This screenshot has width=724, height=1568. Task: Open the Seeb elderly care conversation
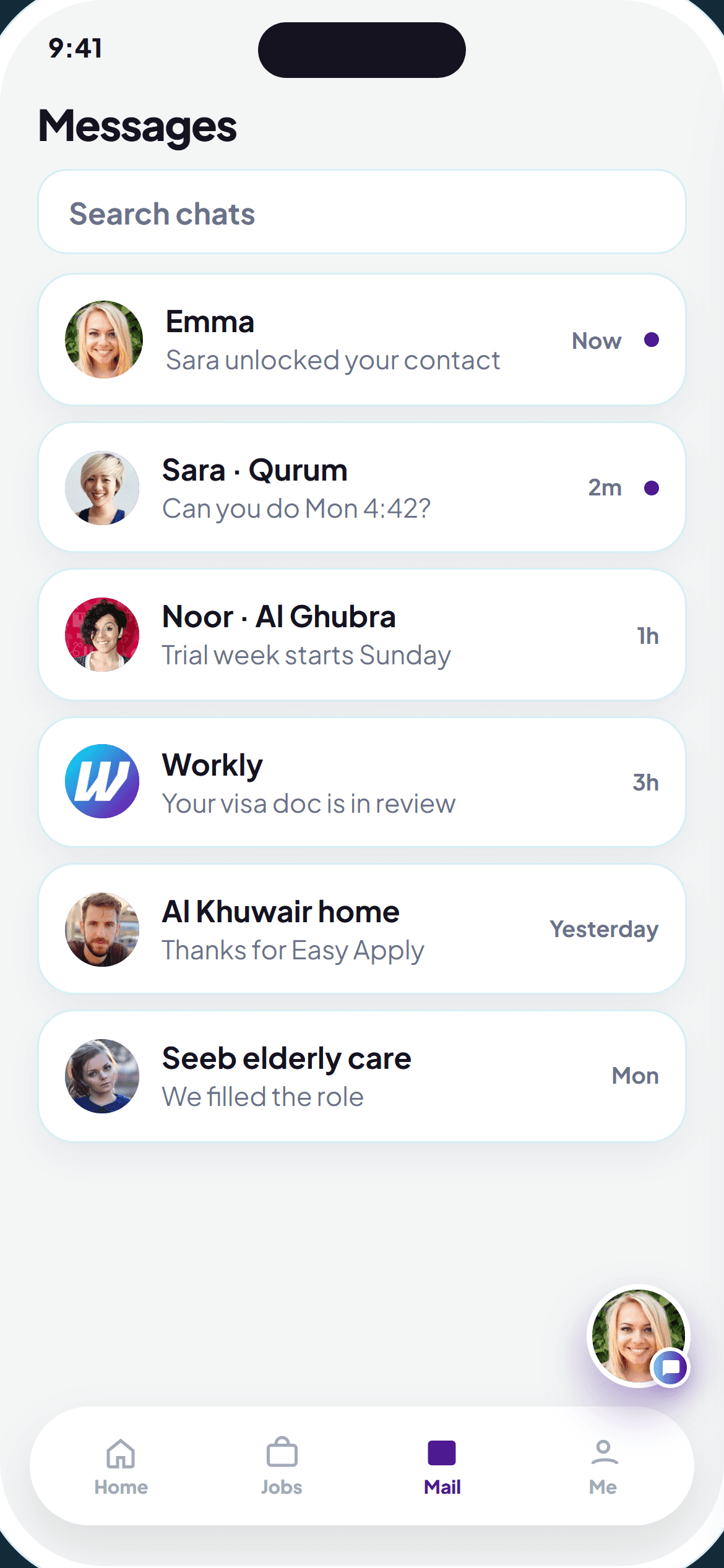click(362, 1076)
